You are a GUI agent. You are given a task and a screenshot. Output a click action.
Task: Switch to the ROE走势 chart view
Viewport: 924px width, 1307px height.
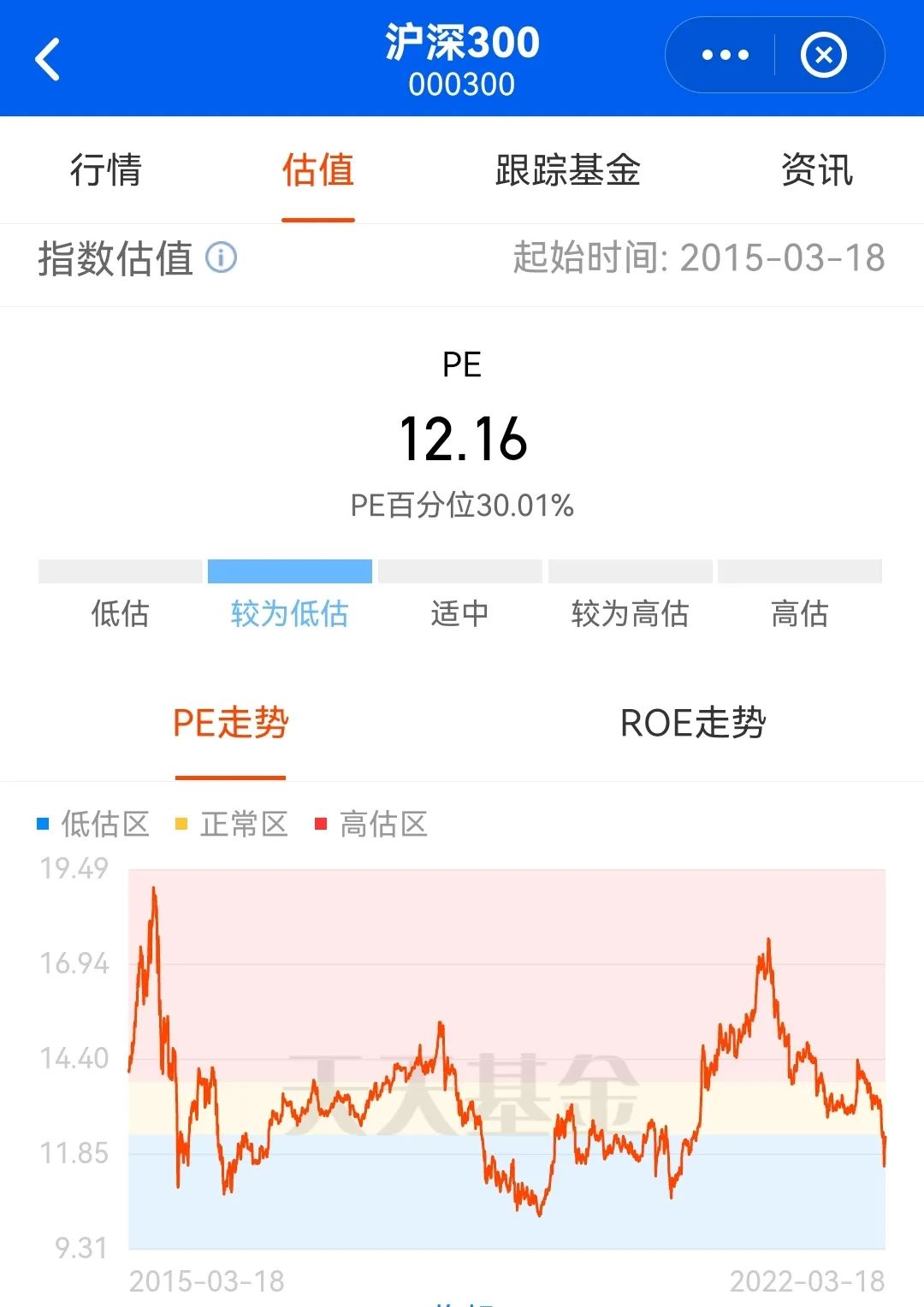693,723
